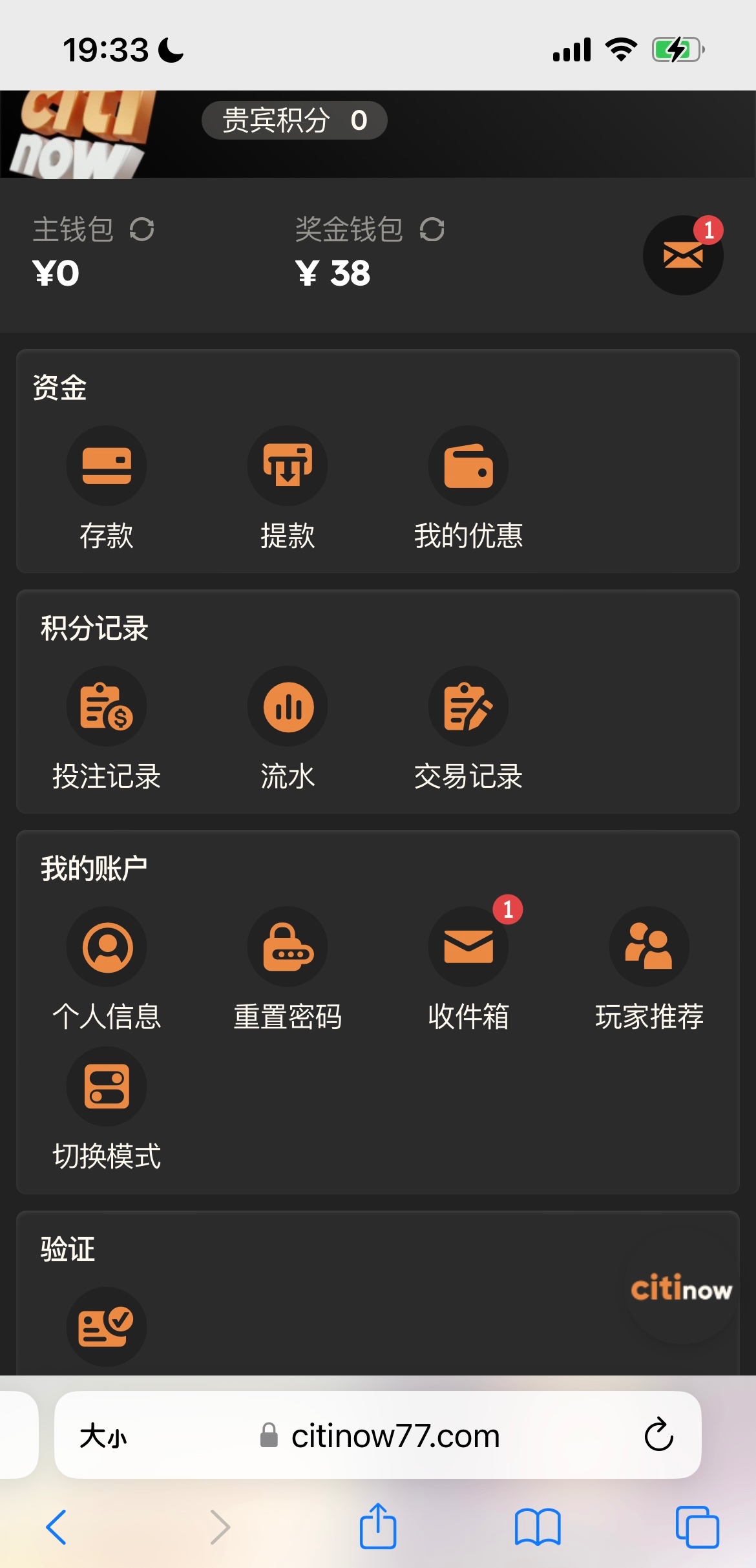The width and height of the screenshot is (756, 1568).
Task: View 我的优惠 promotions
Action: tap(468, 466)
